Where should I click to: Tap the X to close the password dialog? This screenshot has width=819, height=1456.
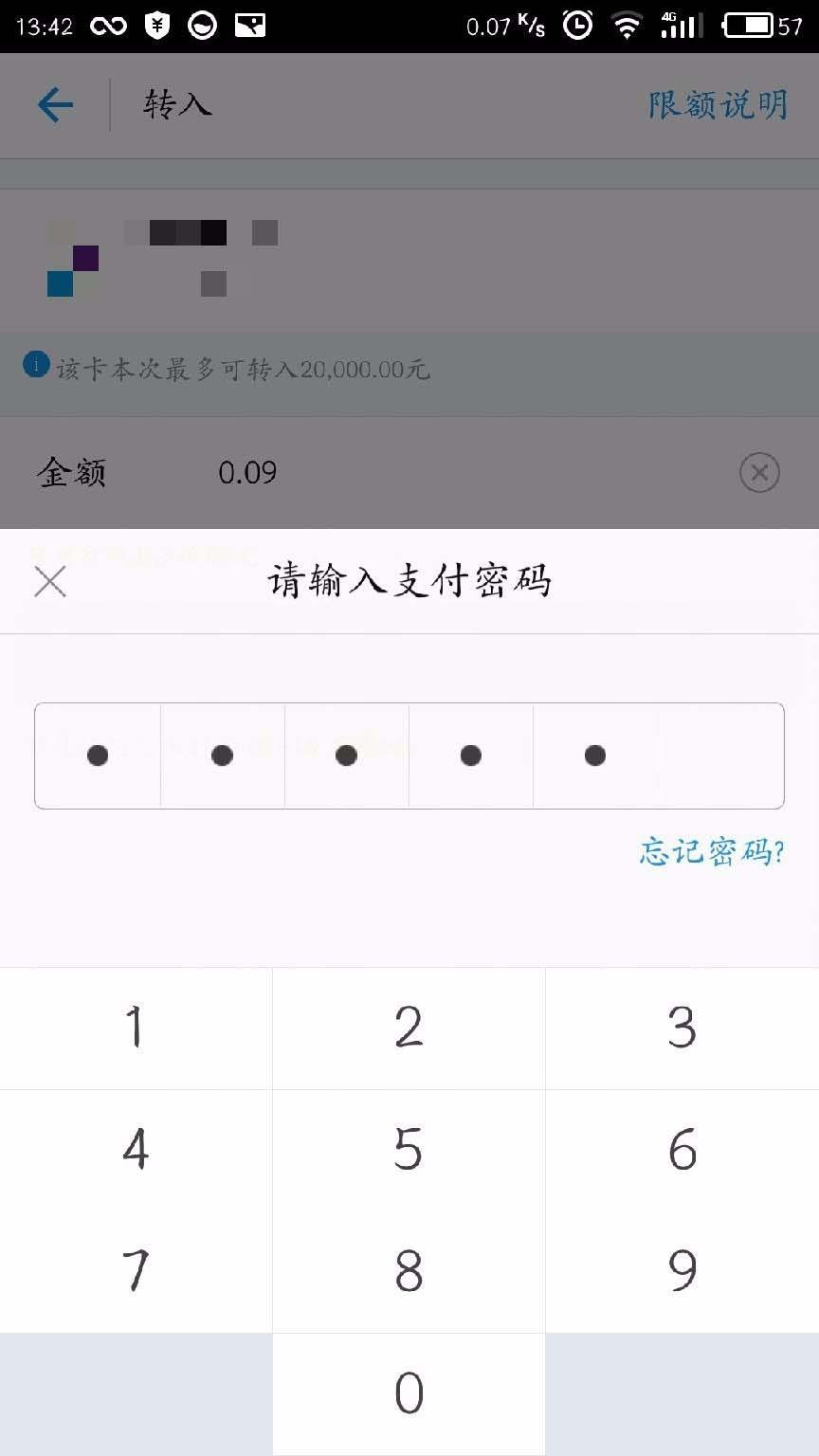tap(50, 582)
